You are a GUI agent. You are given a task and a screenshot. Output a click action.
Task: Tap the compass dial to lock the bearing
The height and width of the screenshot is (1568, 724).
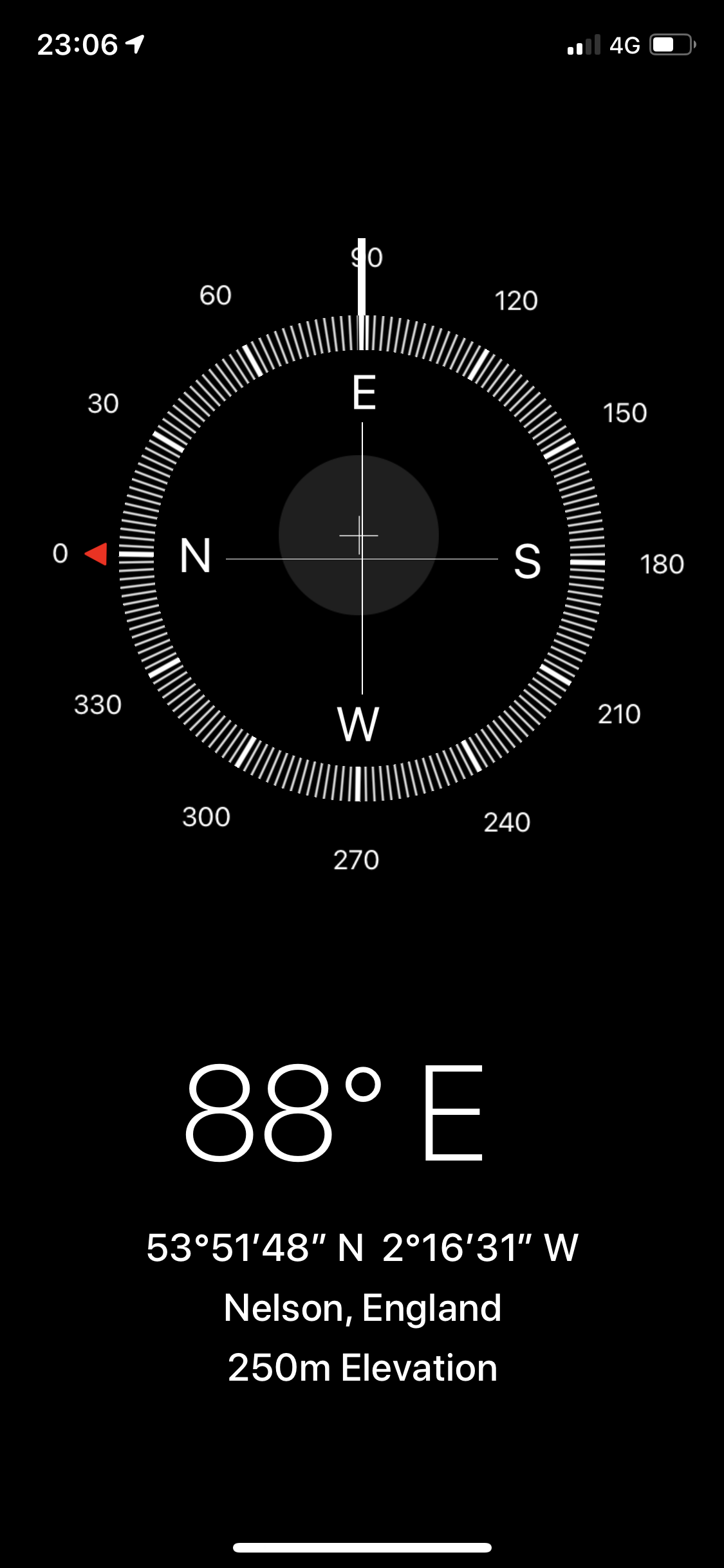tap(362, 558)
